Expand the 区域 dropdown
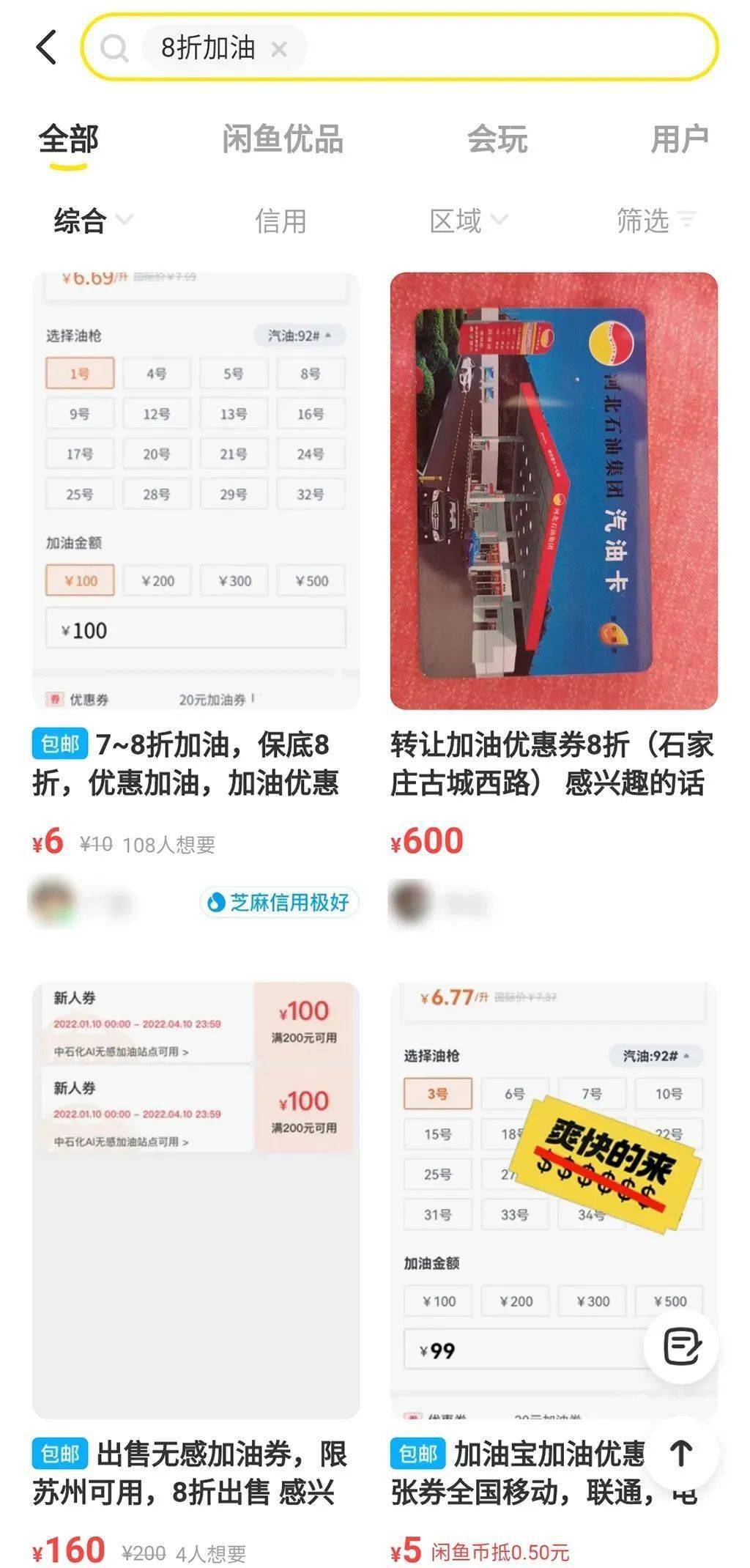Image resolution: width=750 pixels, height=1568 pixels. [x=467, y=220]
